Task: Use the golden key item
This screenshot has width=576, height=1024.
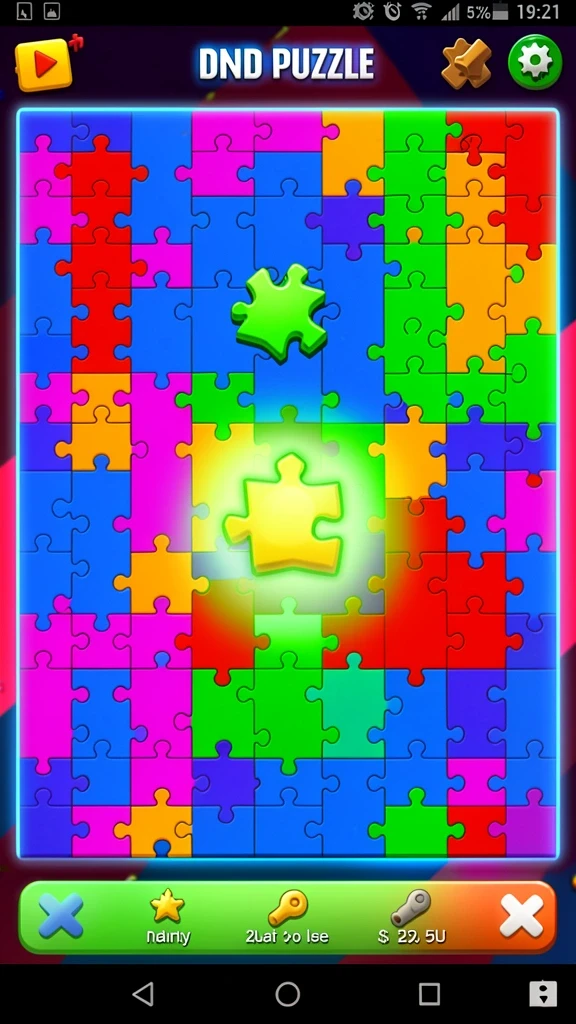Action: 287,916
